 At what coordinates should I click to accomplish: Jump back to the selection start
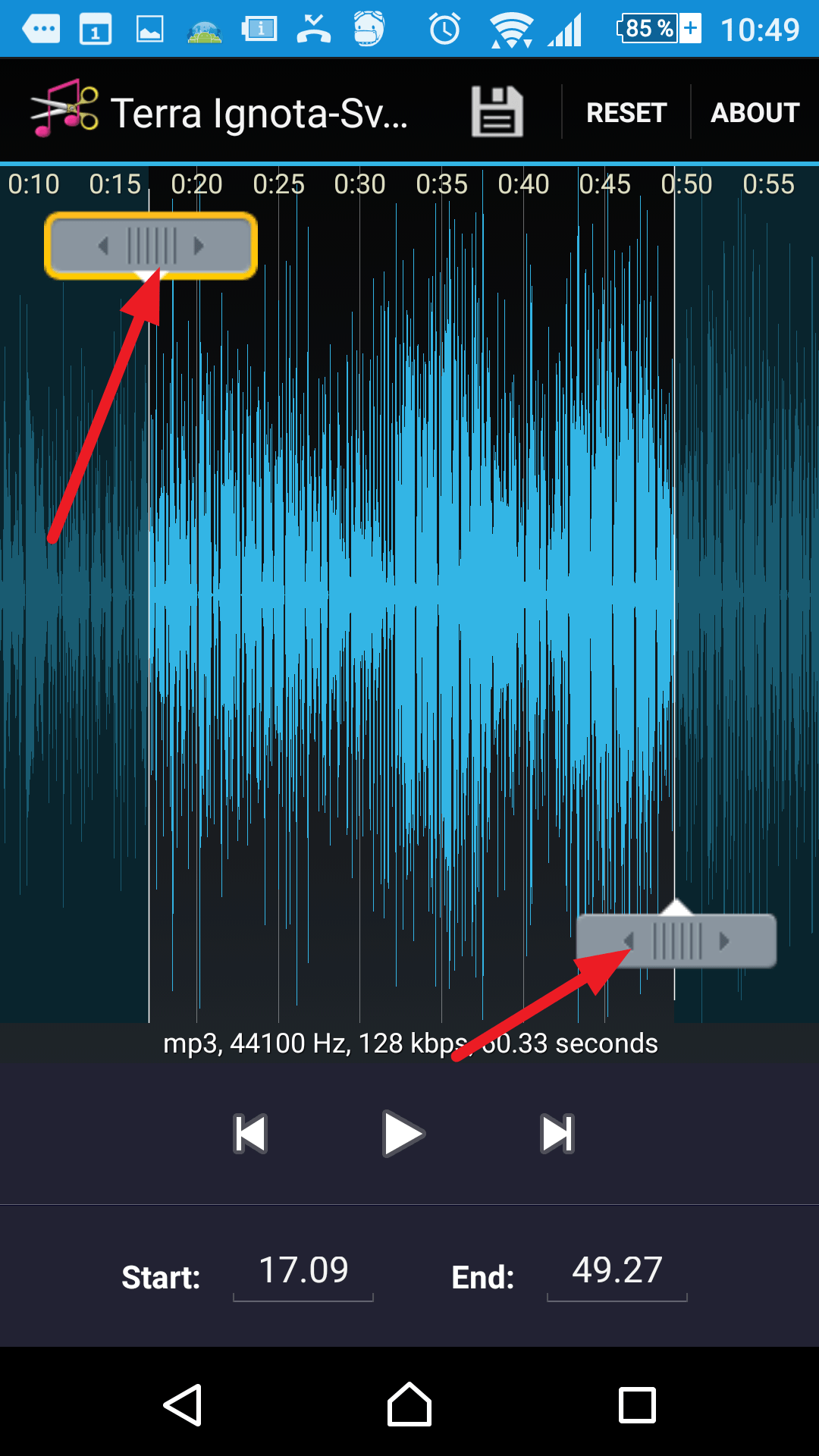(x=250, y=1134)
